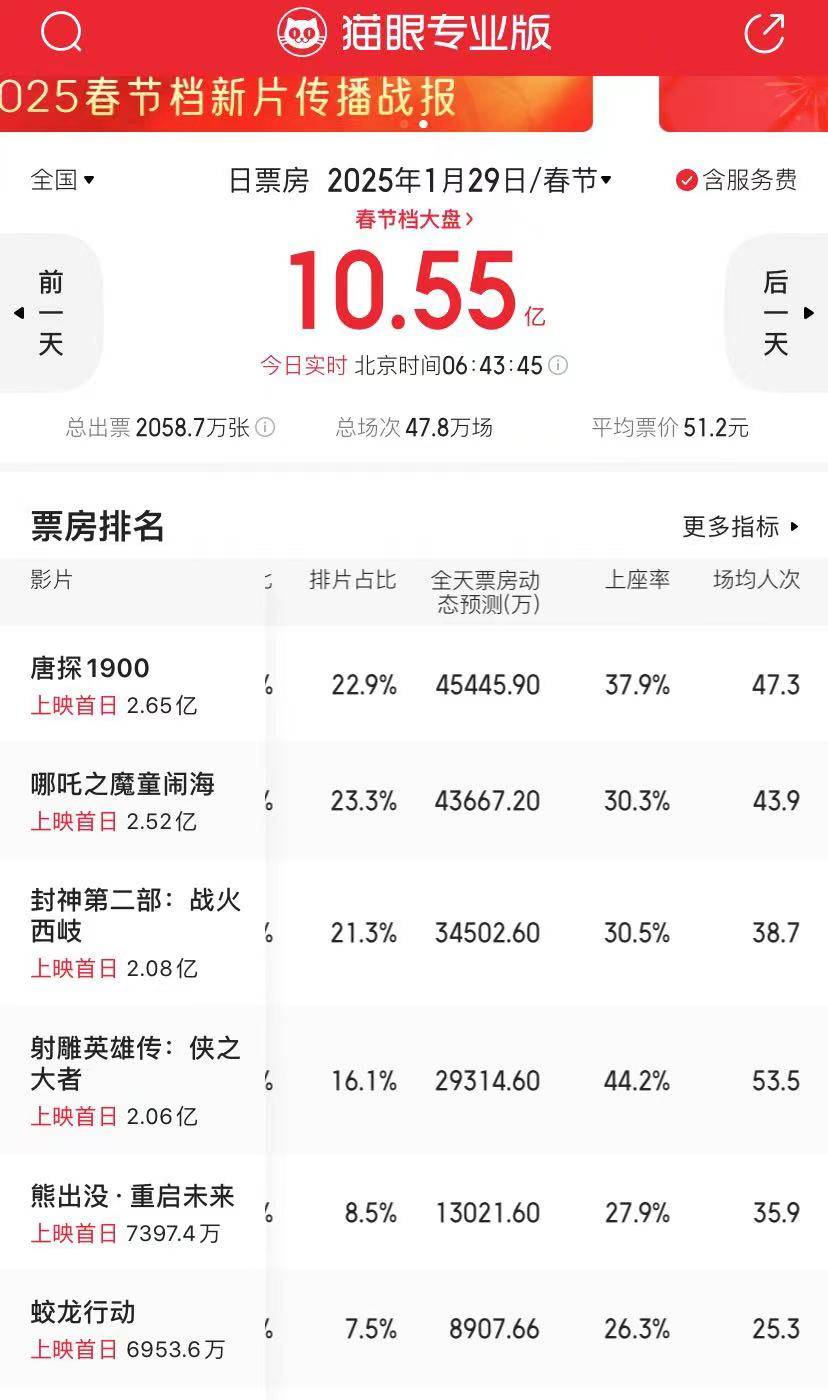Tap info icon beside 北京时间
The height and width of the screenshot is (1400, 828).
point(558,365)
